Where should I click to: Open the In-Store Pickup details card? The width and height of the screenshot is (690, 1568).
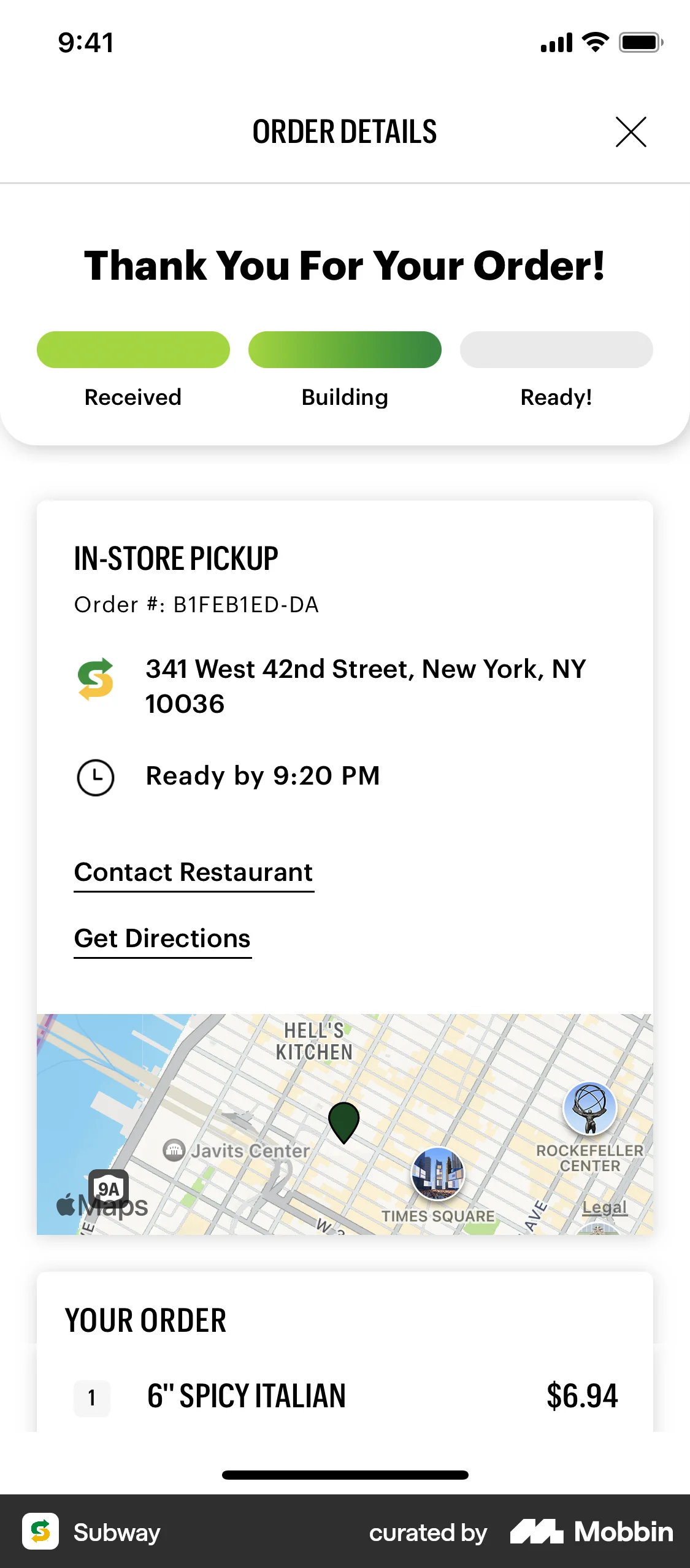click(x=176, y=558)
